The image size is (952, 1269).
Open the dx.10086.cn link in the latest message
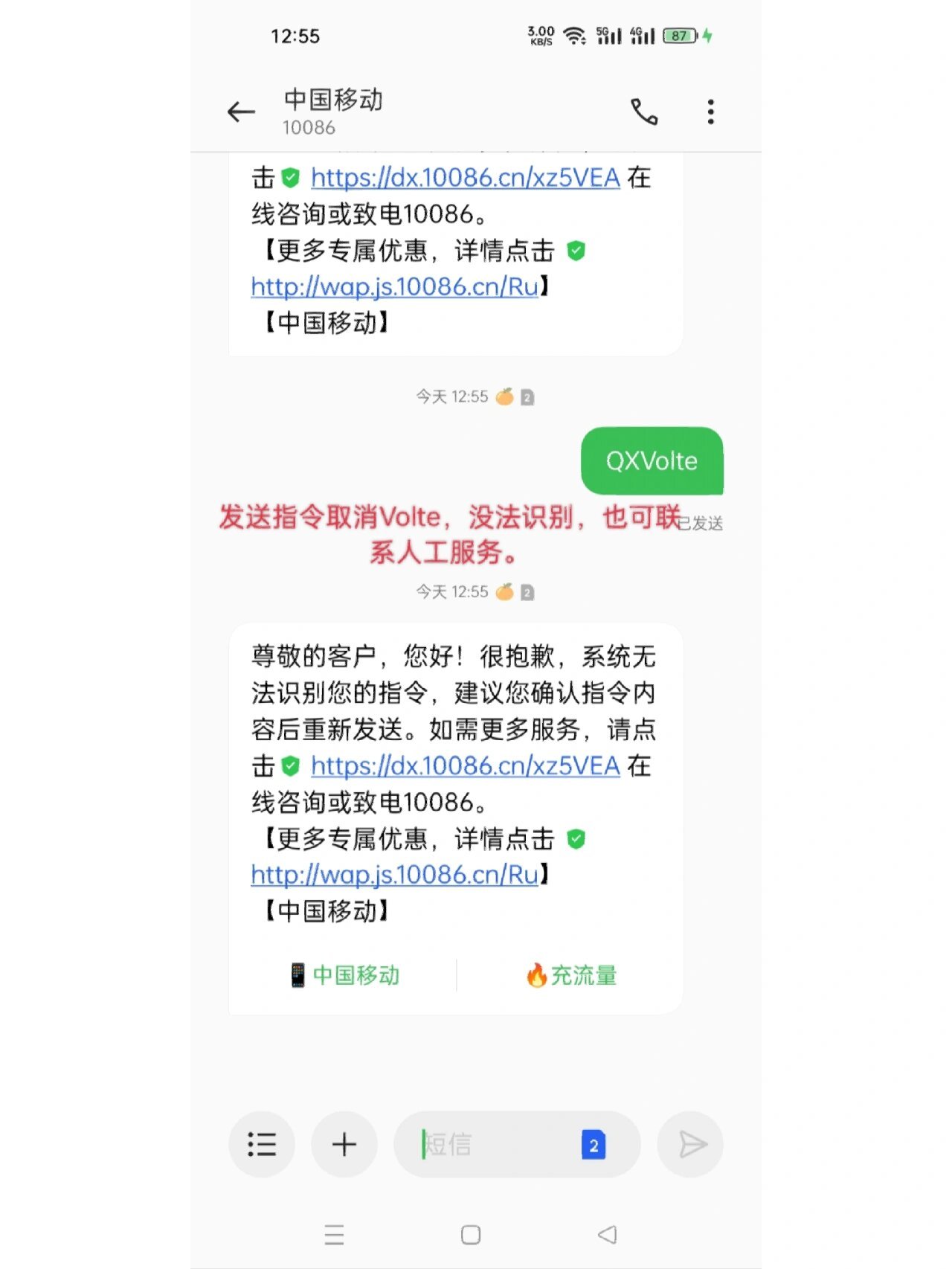(465, 765)
